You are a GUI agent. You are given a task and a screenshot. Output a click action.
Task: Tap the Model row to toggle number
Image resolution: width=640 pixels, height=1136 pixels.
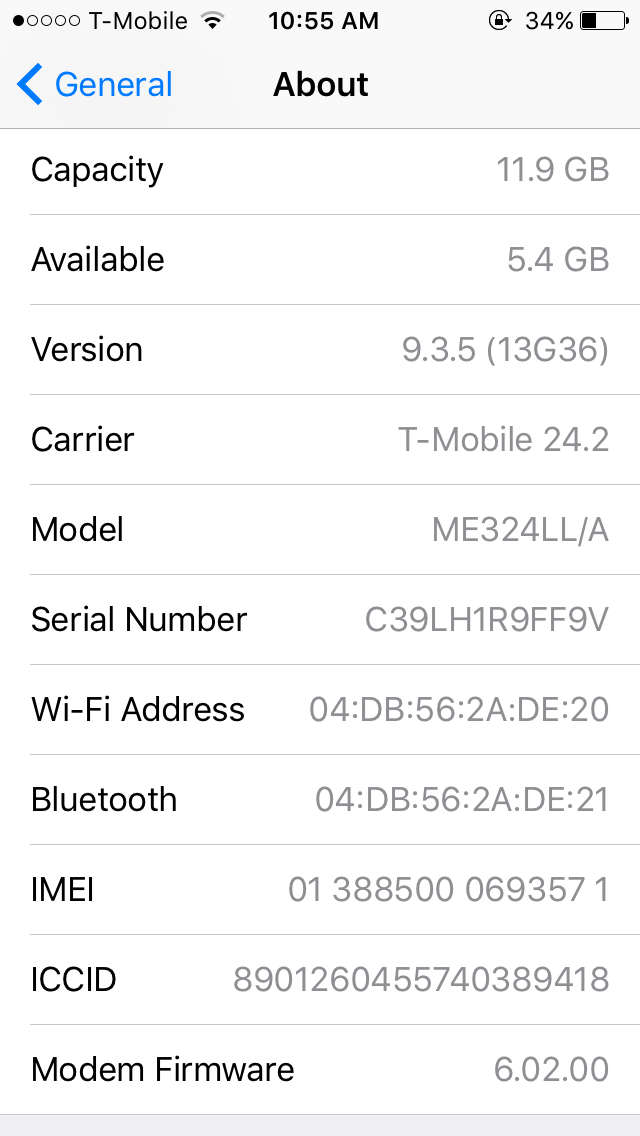tap(320, 530)
